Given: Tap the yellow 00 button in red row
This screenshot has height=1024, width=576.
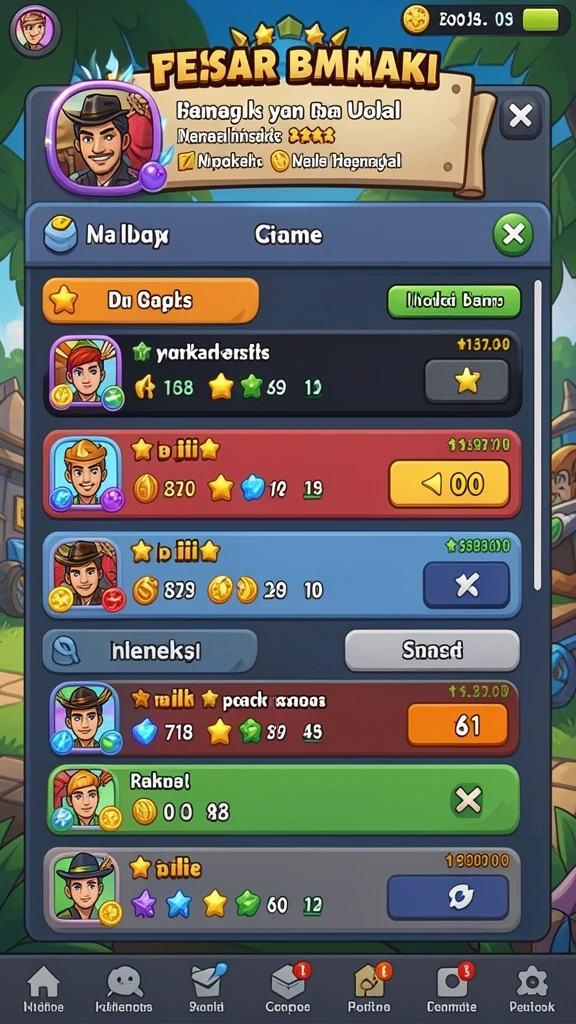Looking at the screenshot, I should click(x=449, y=484).
